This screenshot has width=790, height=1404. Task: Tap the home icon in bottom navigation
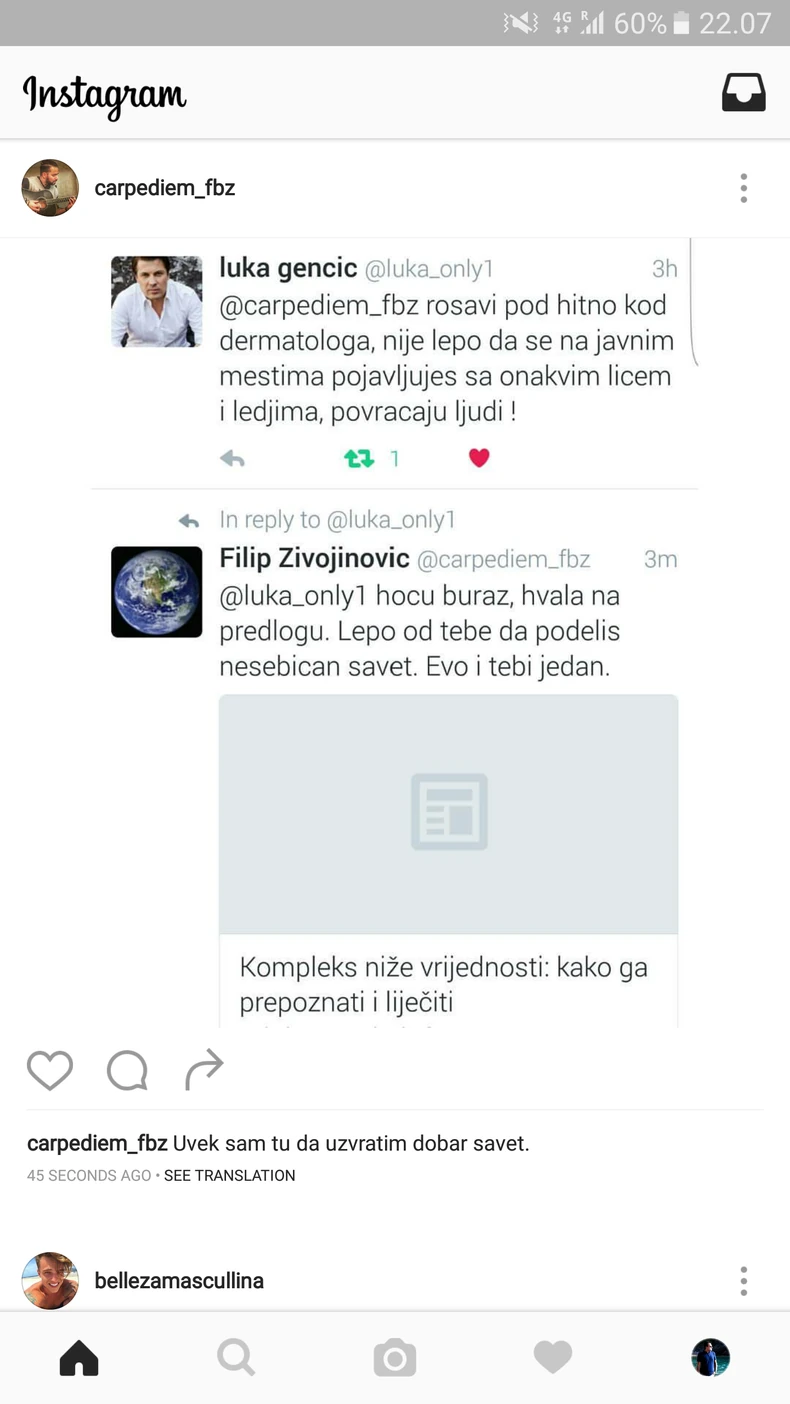pyautogui.click(x=79, y=1357)
